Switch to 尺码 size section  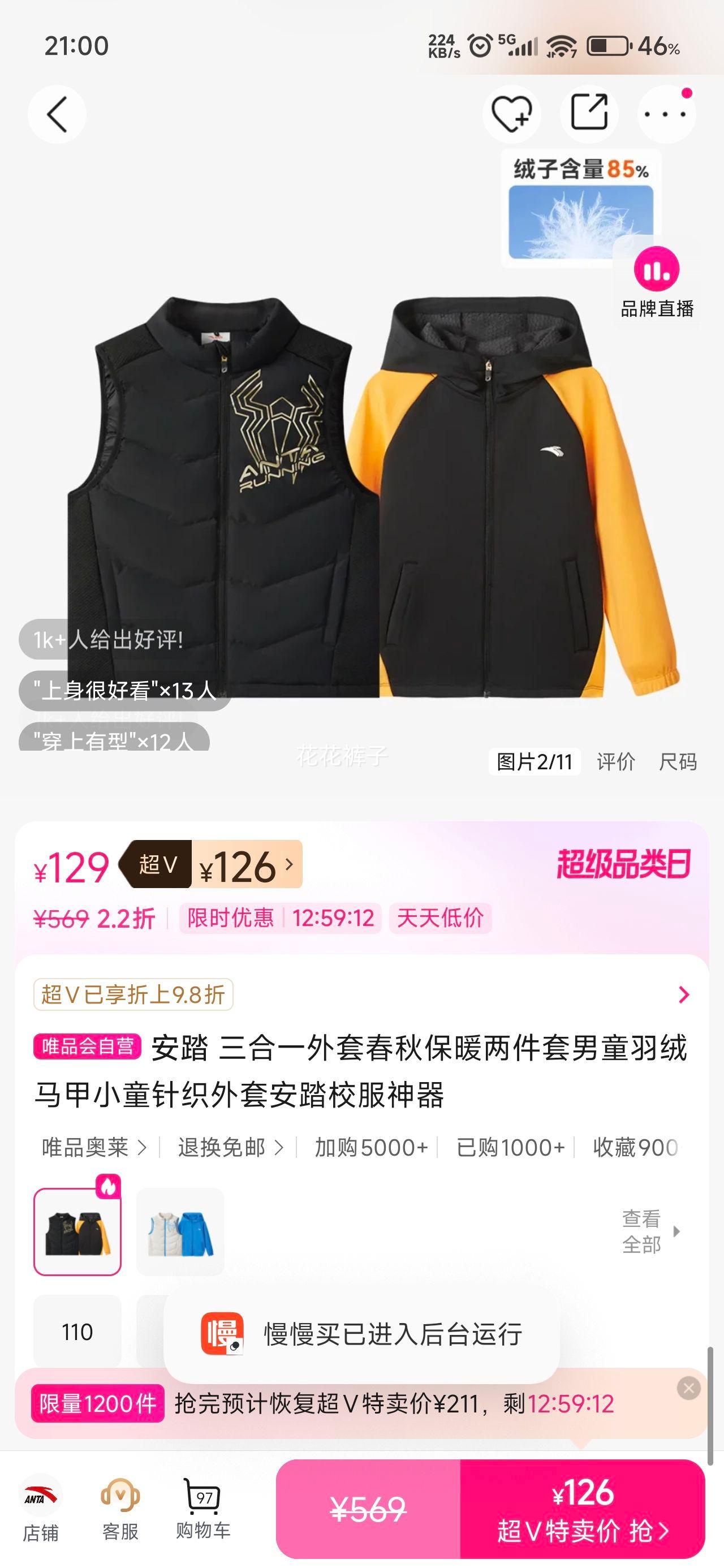coord(678,761)
